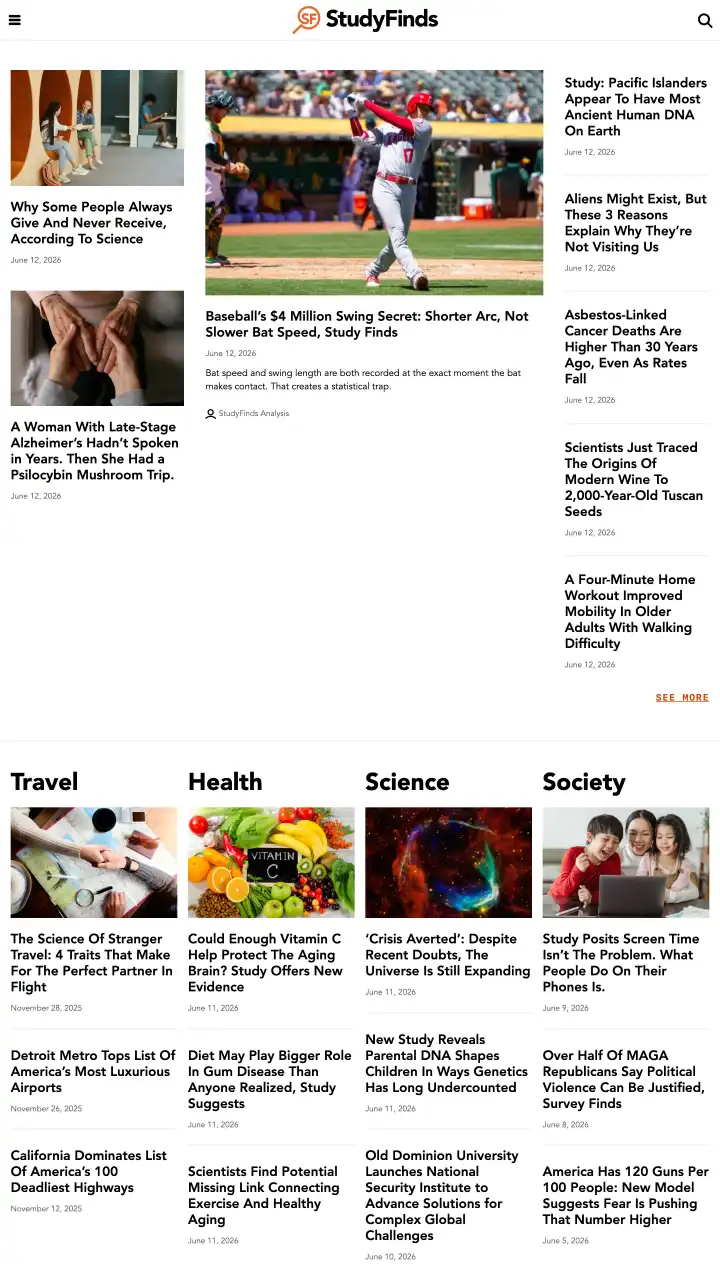720x1280 pixels.
Task: Open the baseball swing secret article
Action: tap(367, 324)
